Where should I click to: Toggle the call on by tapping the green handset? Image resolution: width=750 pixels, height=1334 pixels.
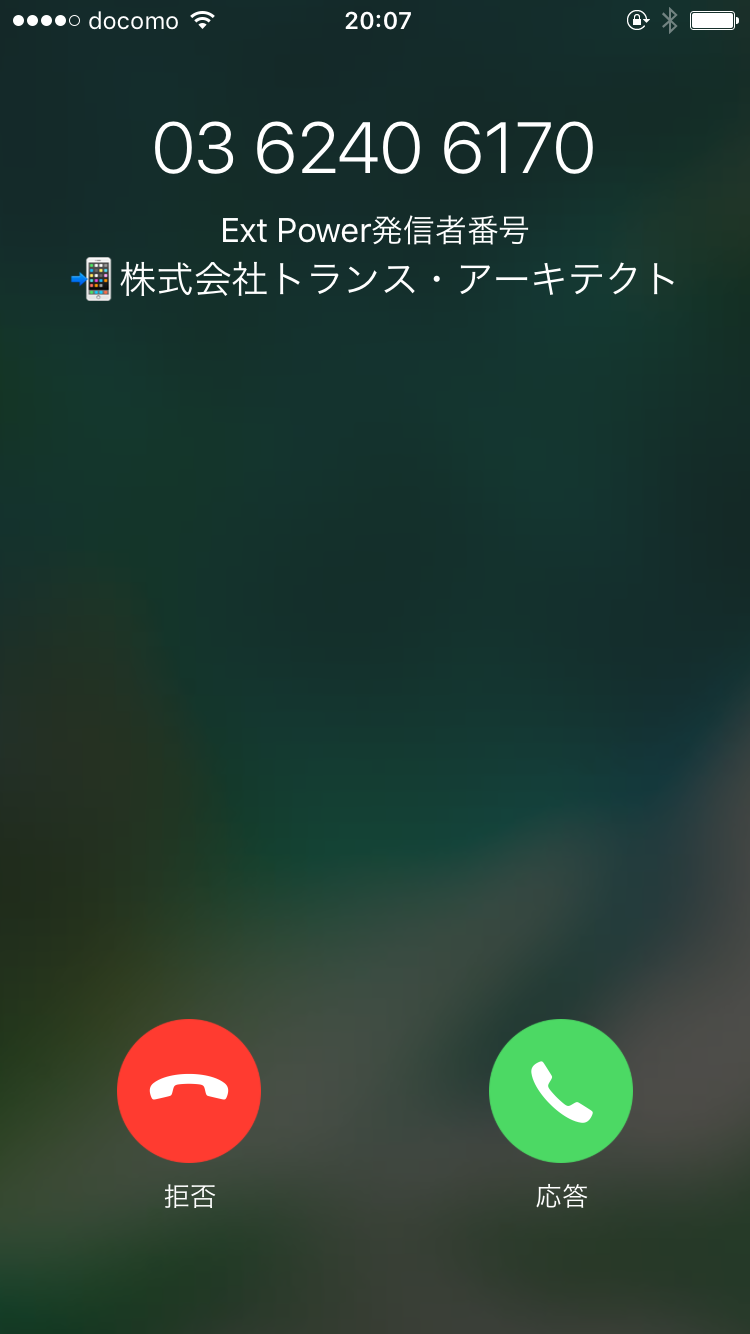[x=560, y=1091]
